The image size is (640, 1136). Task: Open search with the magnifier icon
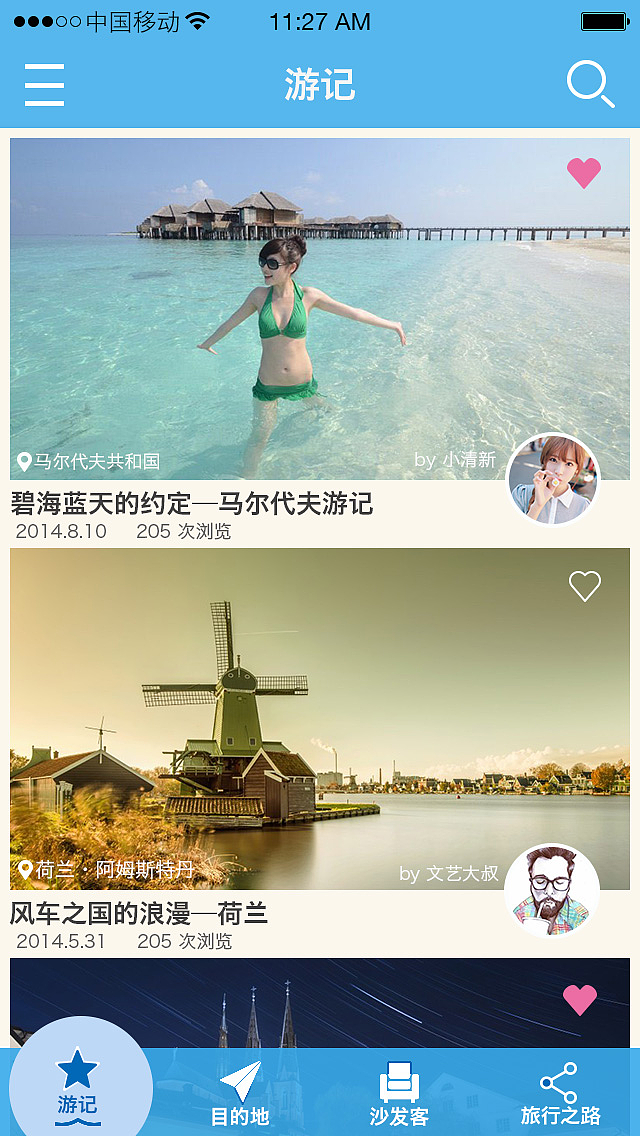(590, 84)
